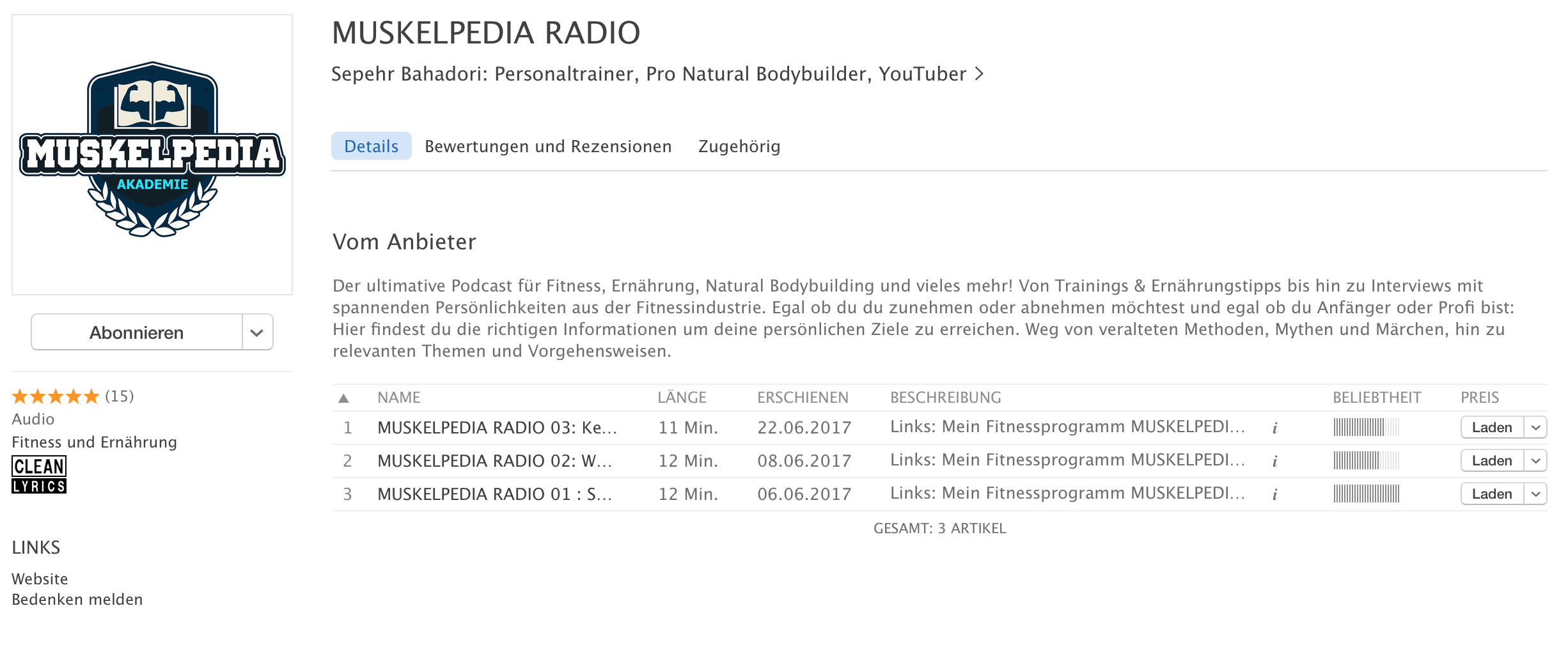Download episode MUSKELPEDIA RADIO 03 via Laden
1568x647 pixels.
pyautogui.click(x=1491, y=428)
